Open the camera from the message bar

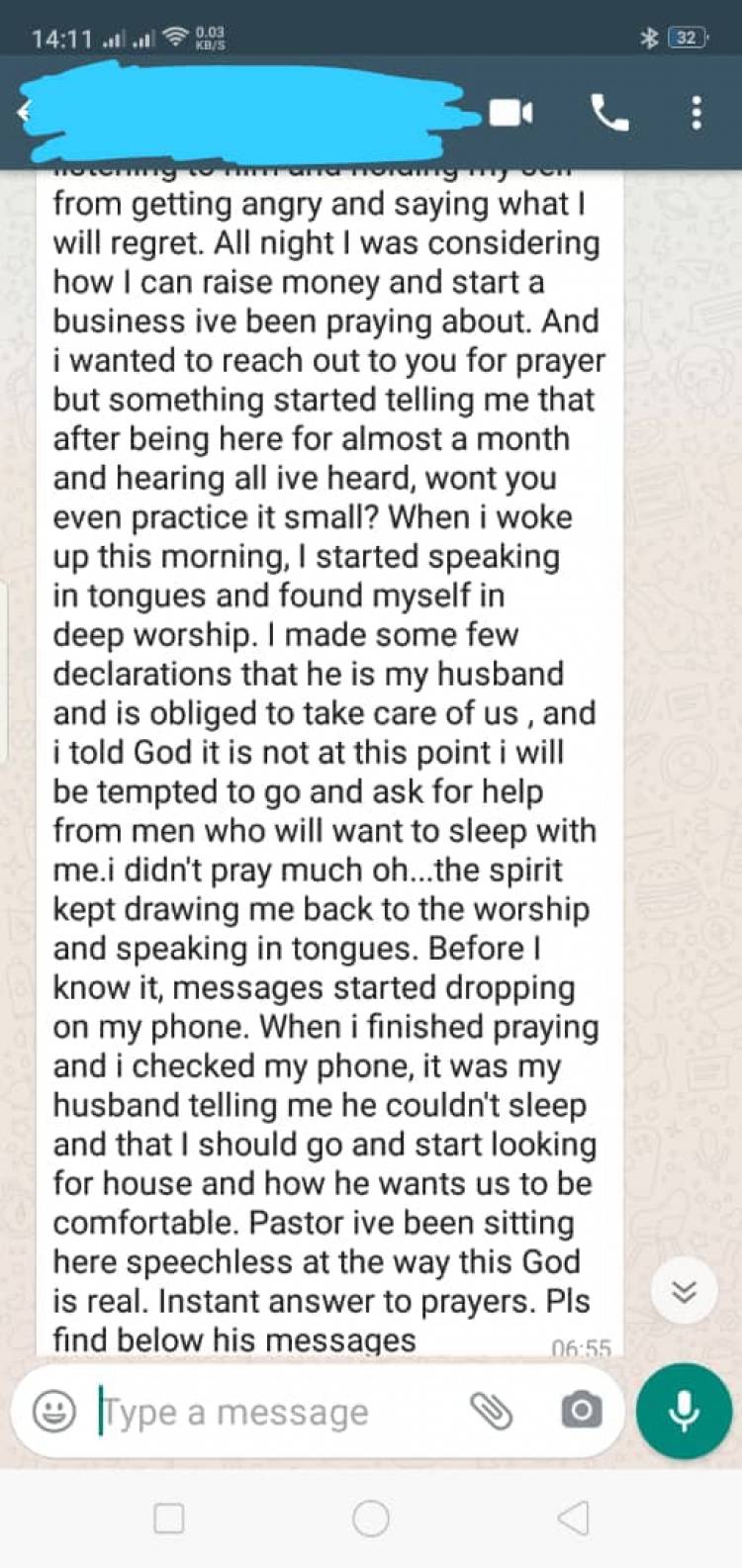point(581,1412)
